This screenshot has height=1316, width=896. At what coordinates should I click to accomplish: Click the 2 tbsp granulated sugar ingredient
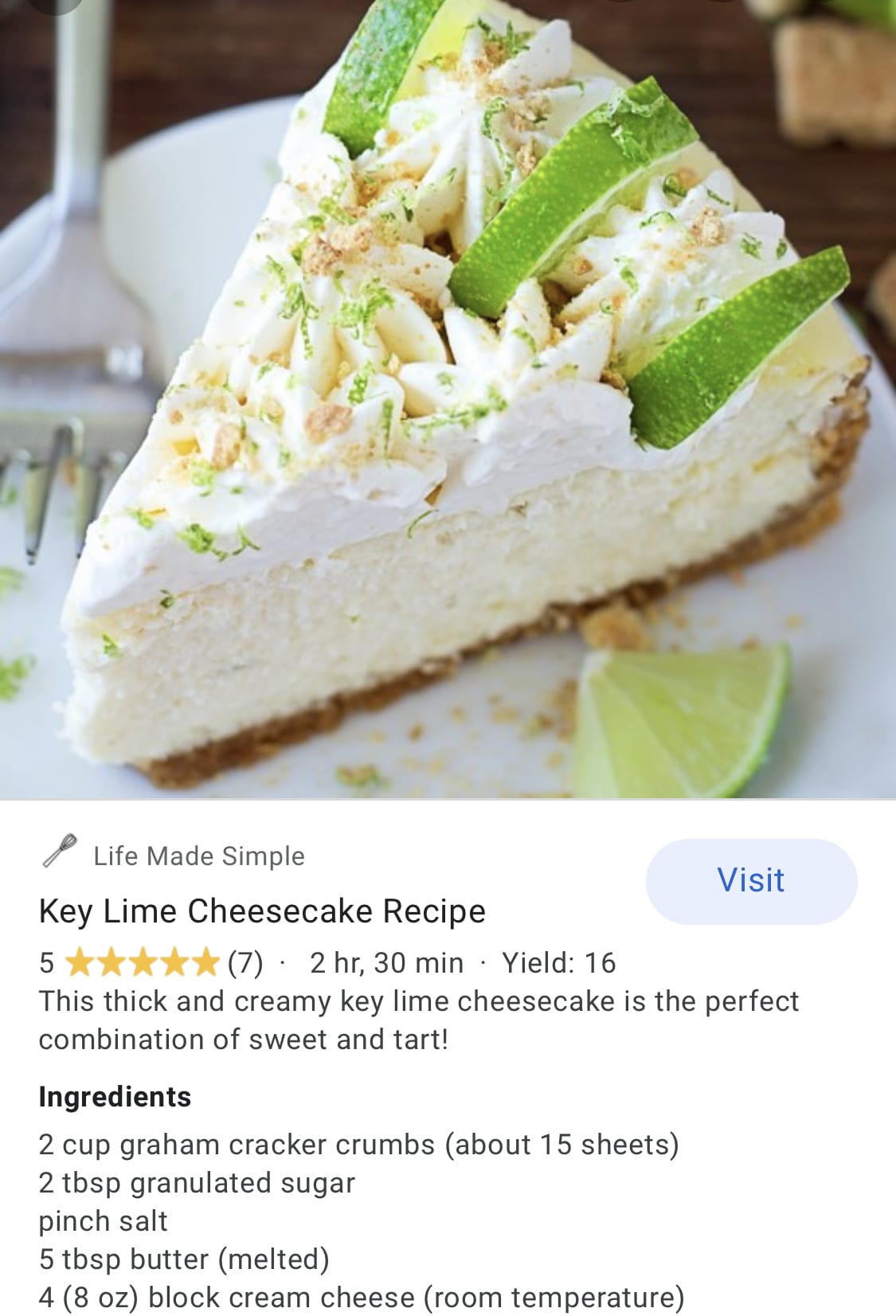pyautogui.click(x=197, y=1184)
